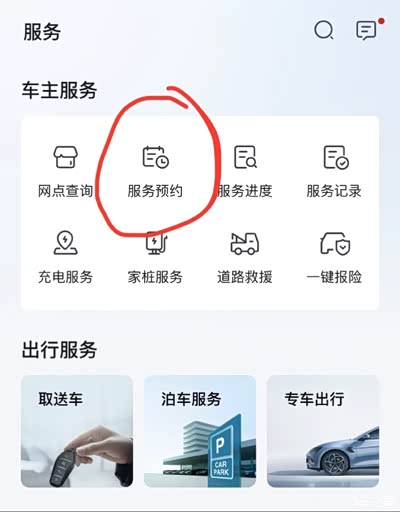The width and height of the screenshot is (400, 512).
Task: Open the messages icon with red dot
Action: pos(367,30)
